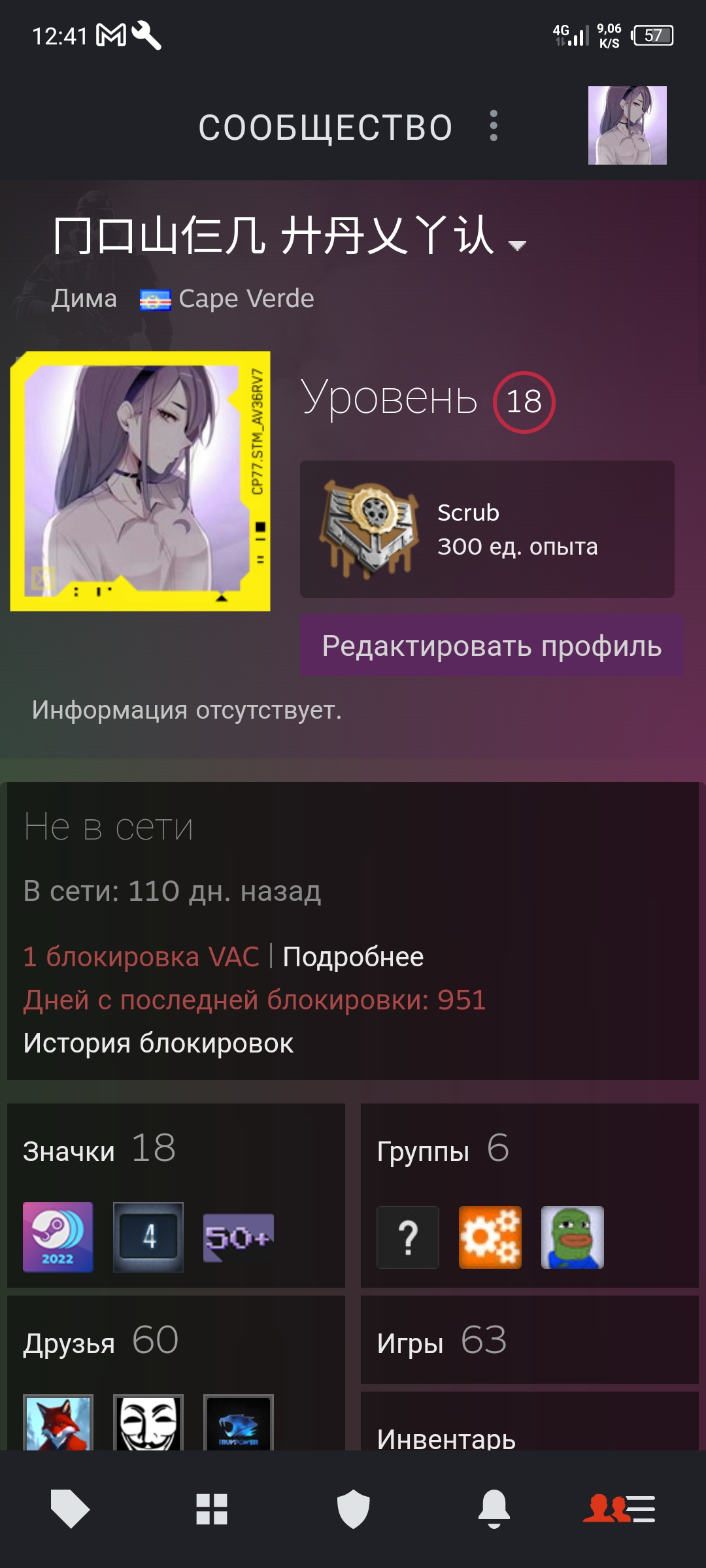
Task: Tap the account avatar in the header
Action: pyautogui.click(x=627, y=125)
